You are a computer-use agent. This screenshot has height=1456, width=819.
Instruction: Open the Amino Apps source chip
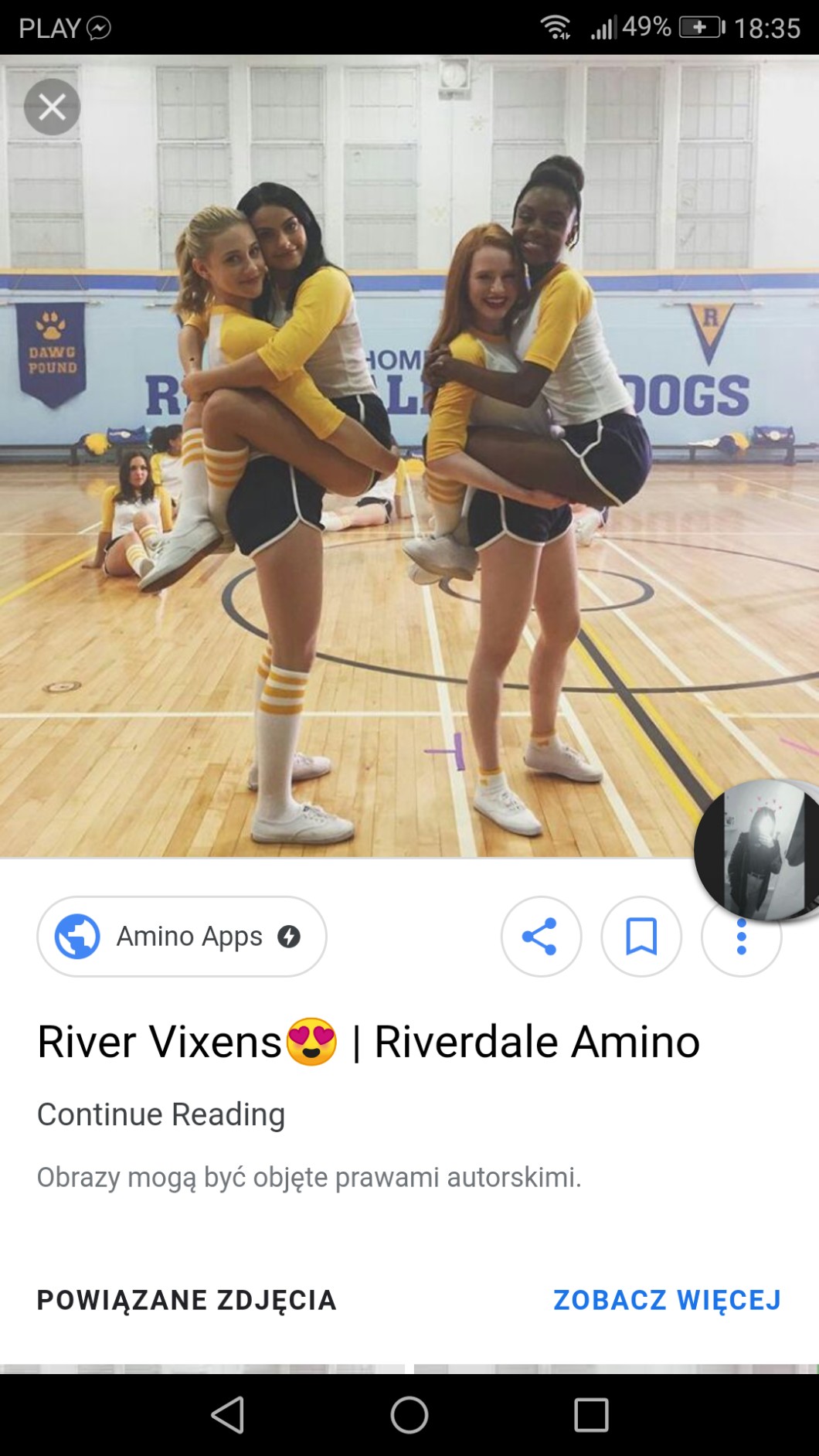click(182, 936)
